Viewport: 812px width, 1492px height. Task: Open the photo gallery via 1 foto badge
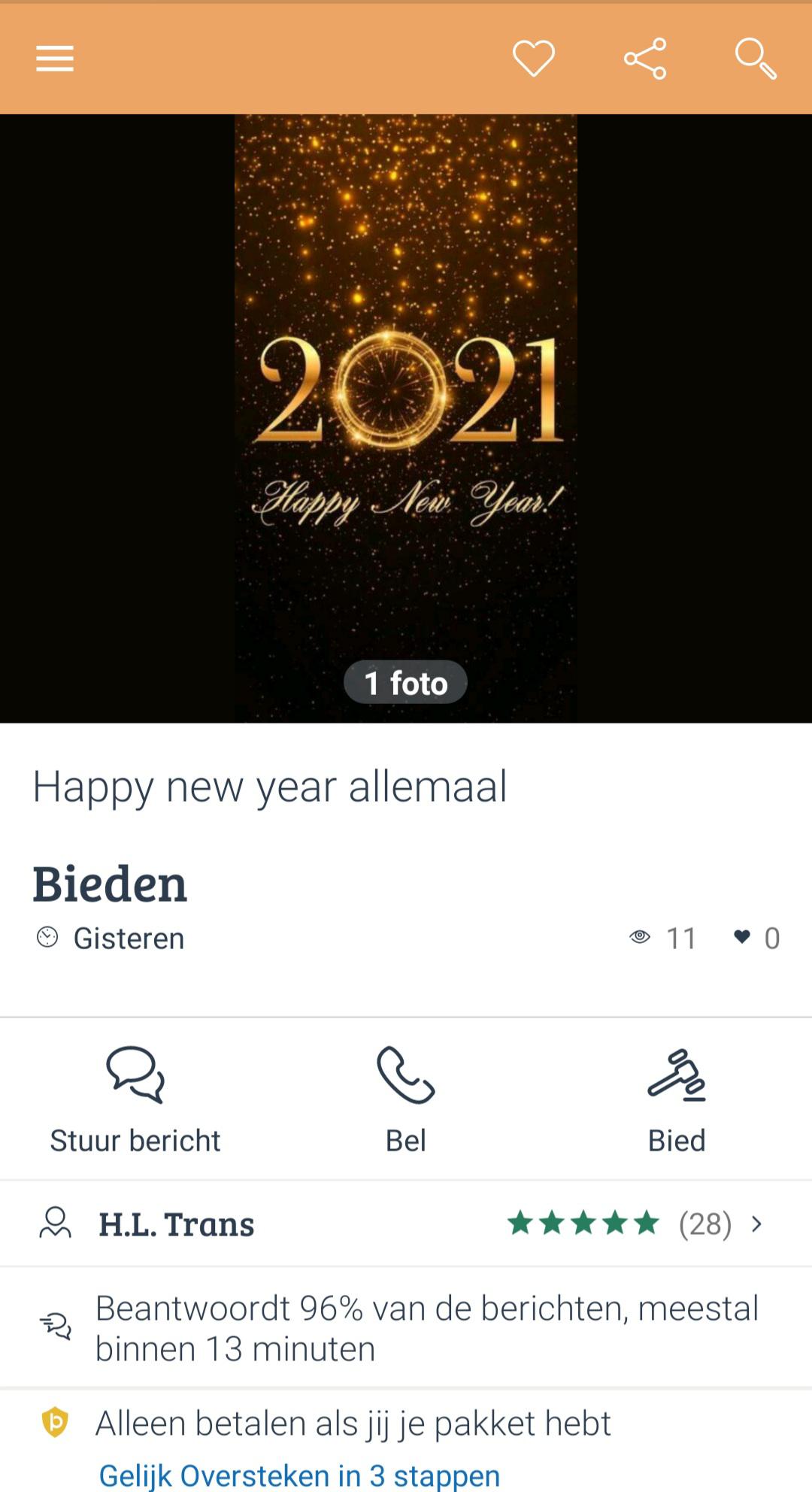(405, 682)
